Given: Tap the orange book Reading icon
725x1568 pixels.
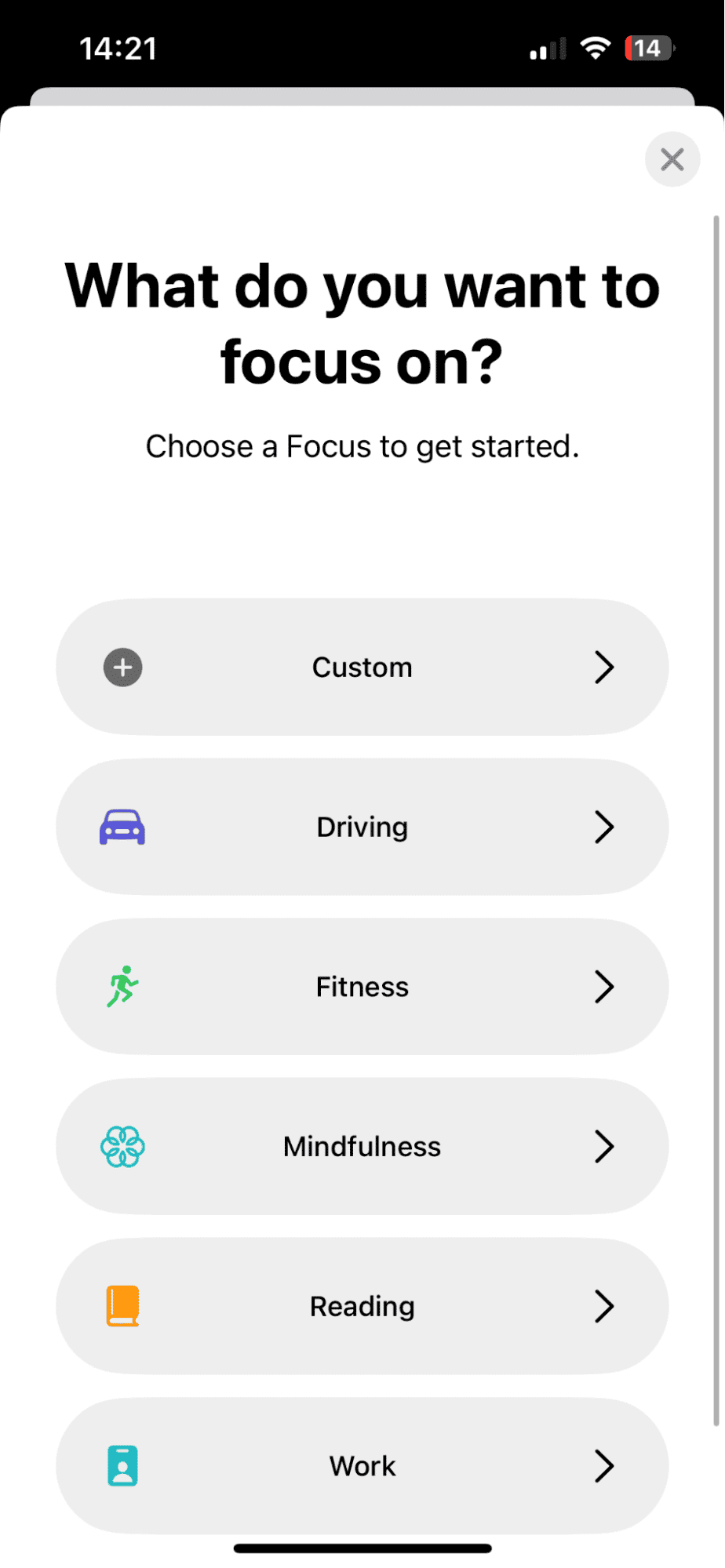Looking at the screenshot, I should [x=122, y=1305].
